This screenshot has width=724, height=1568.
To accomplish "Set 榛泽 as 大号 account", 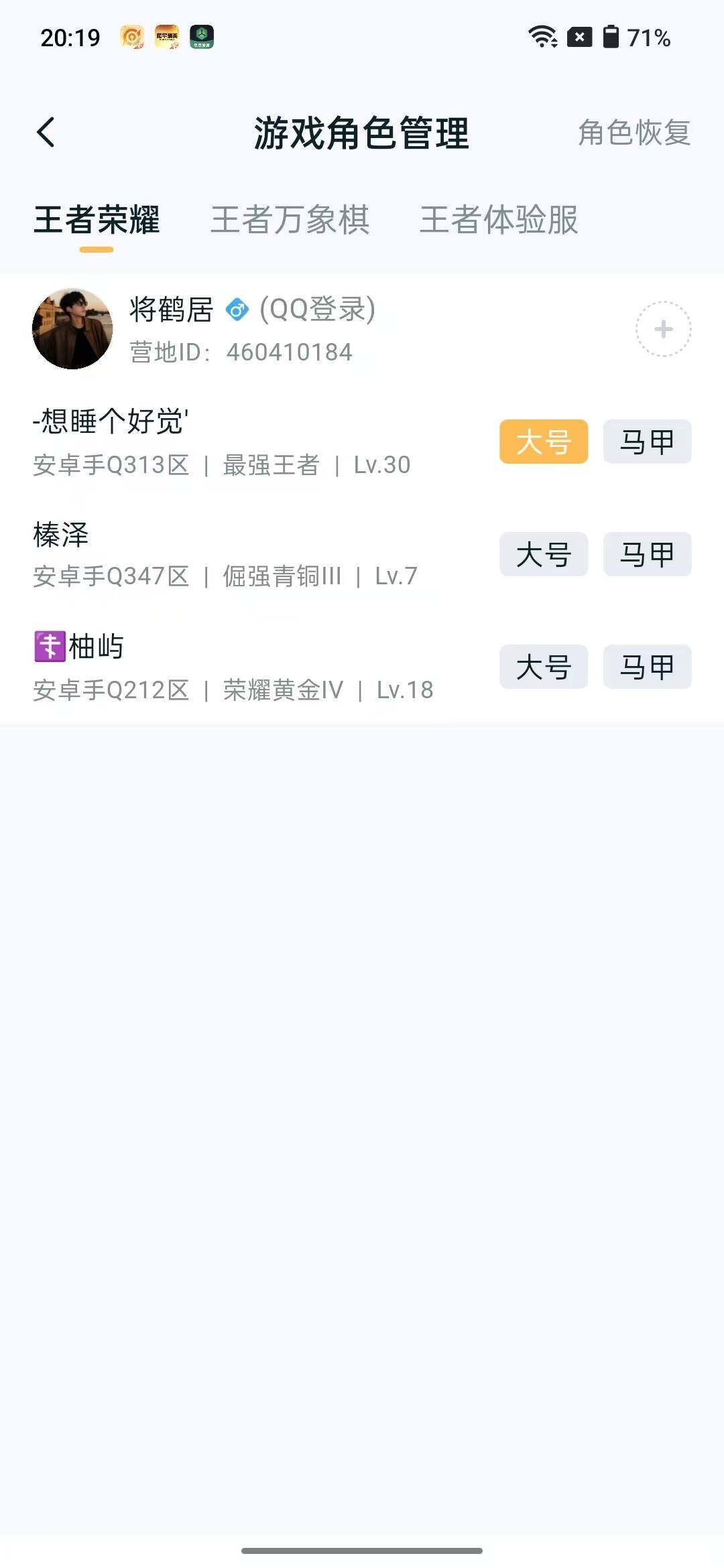I will click(543, 554).
